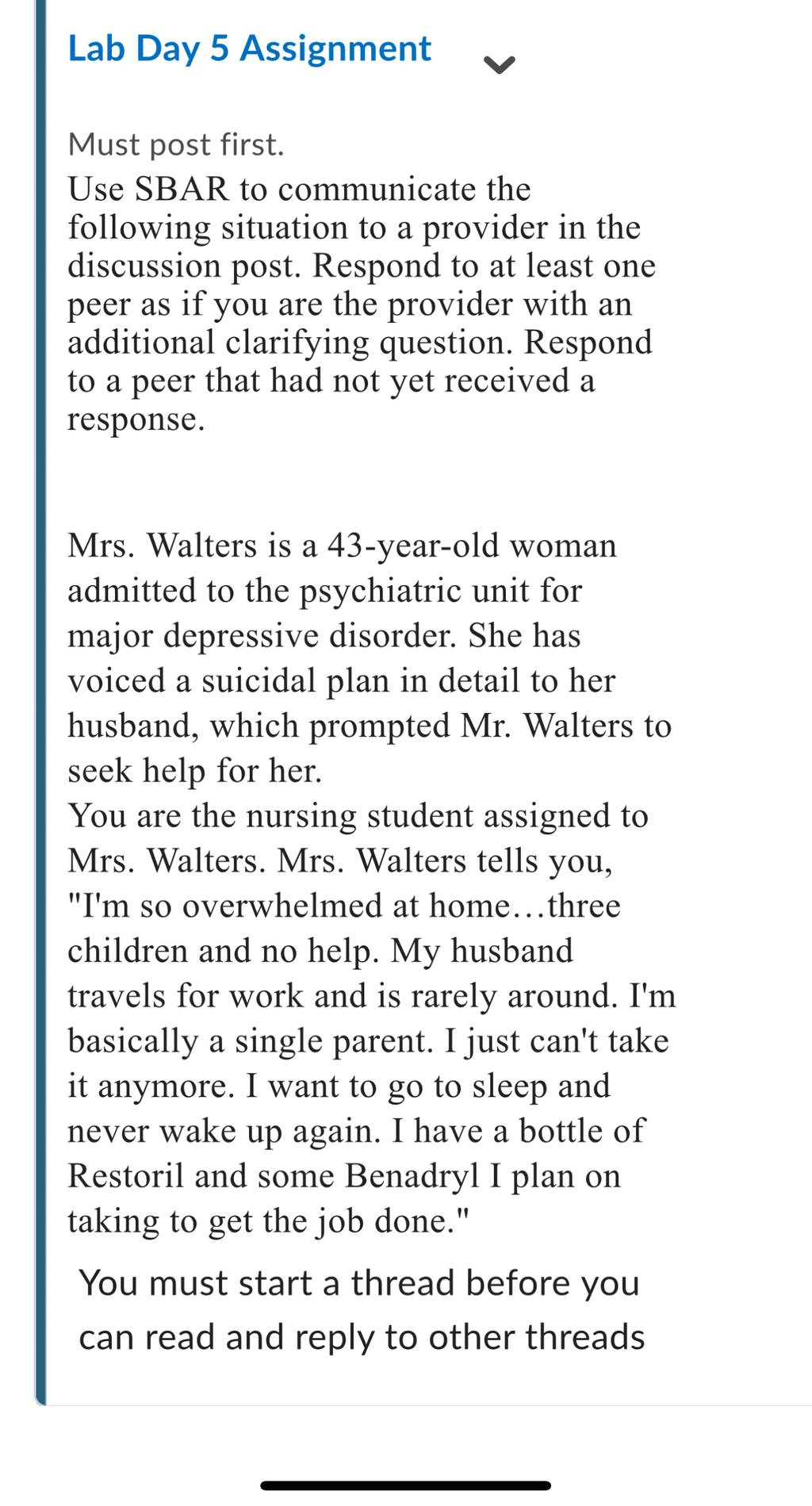Open the Lab Day 5 Assignment link

pos(249,49)
